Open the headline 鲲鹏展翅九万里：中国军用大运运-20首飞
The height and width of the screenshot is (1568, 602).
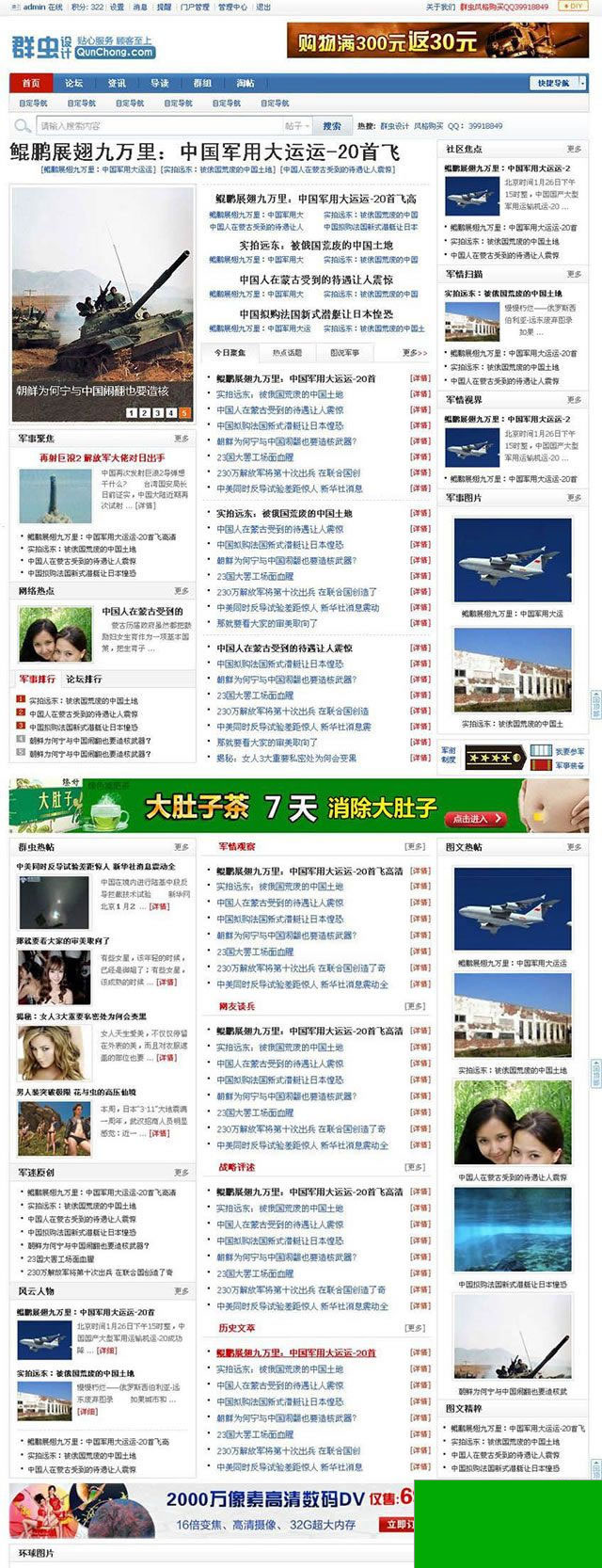204,152
